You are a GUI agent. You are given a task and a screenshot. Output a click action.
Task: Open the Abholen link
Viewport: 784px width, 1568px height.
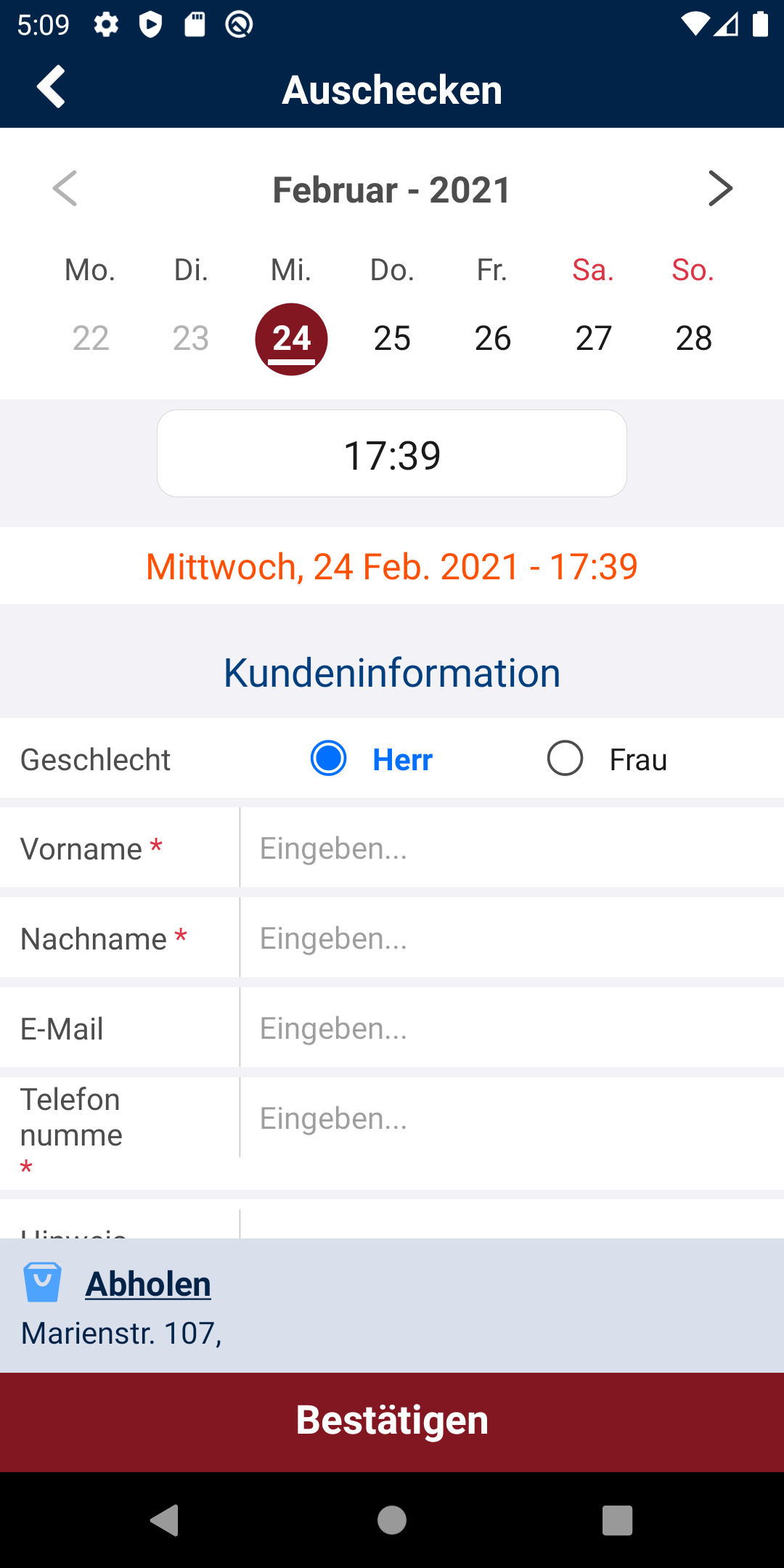[x=148, y=1283]
